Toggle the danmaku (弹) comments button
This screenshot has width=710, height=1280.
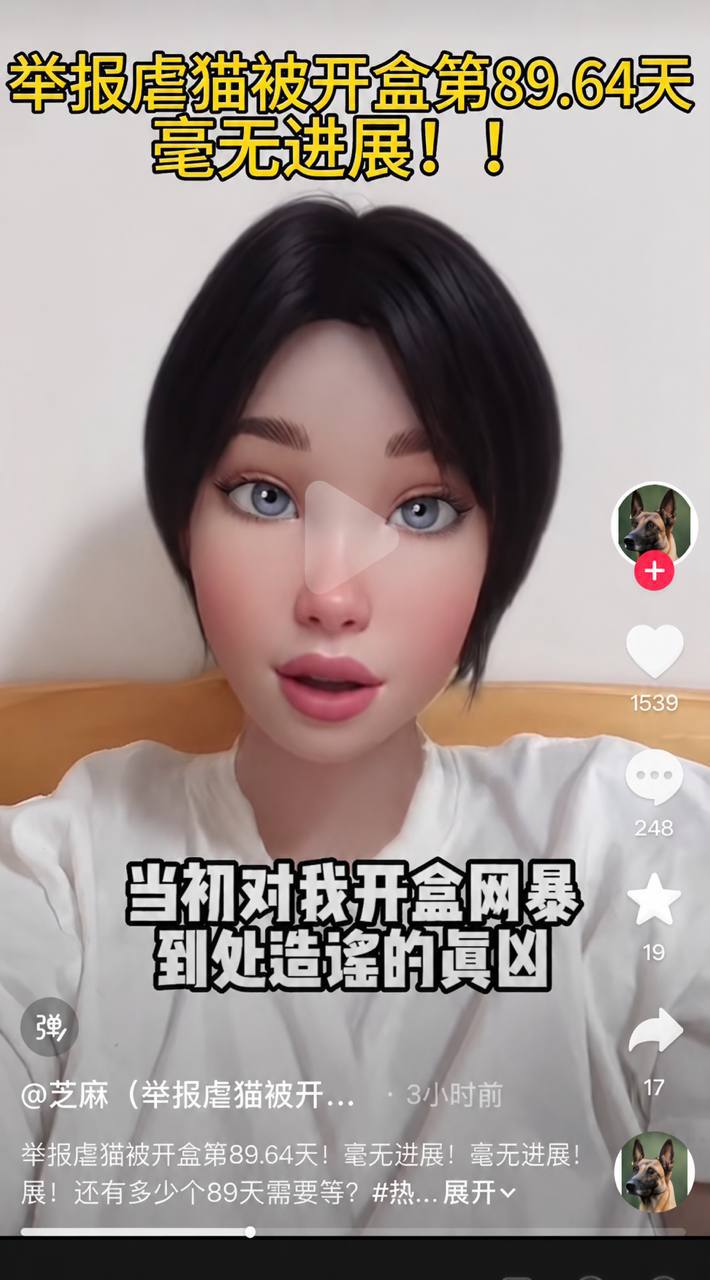pos(49,1026)
